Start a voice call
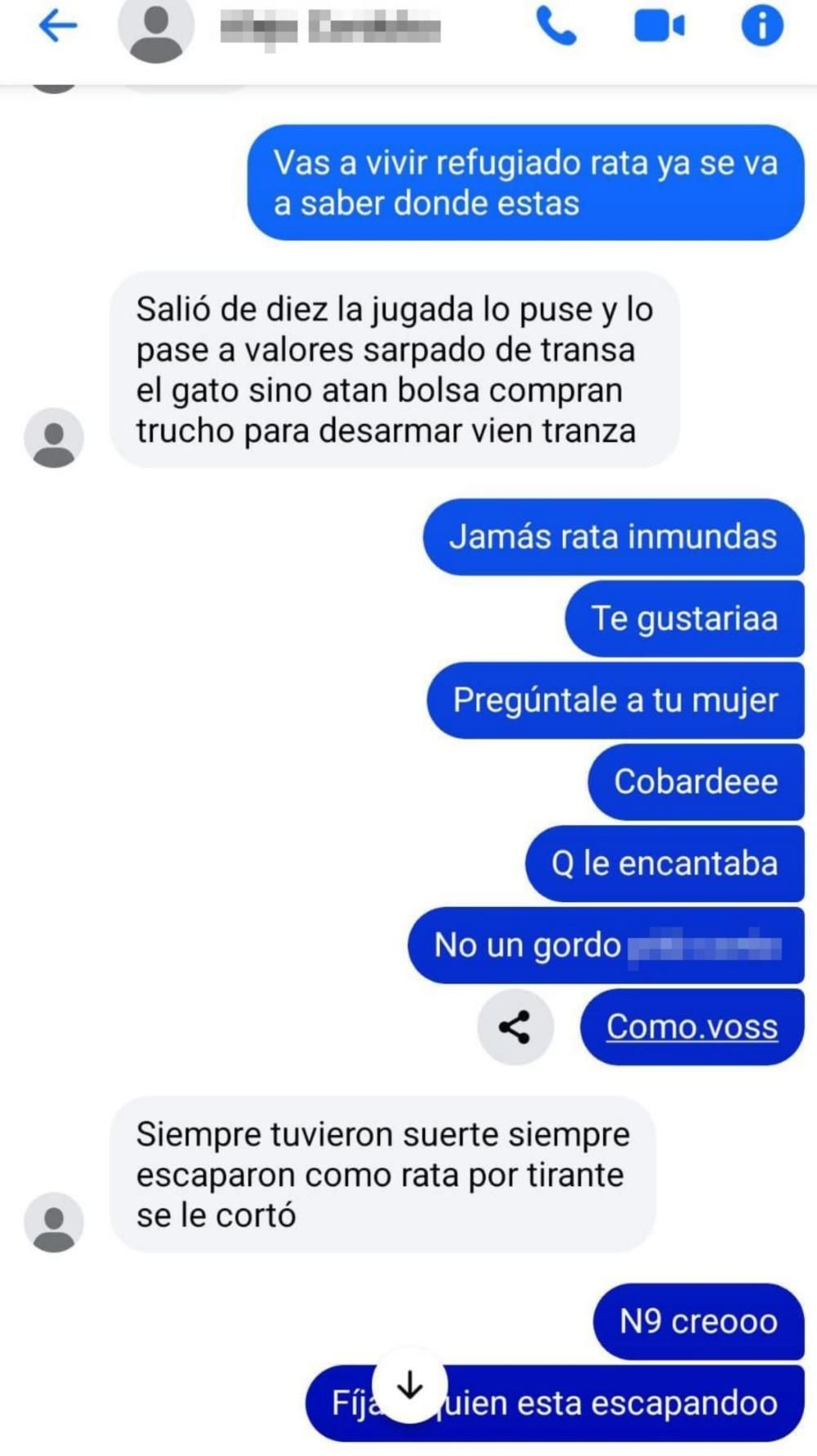 [556, 26]
